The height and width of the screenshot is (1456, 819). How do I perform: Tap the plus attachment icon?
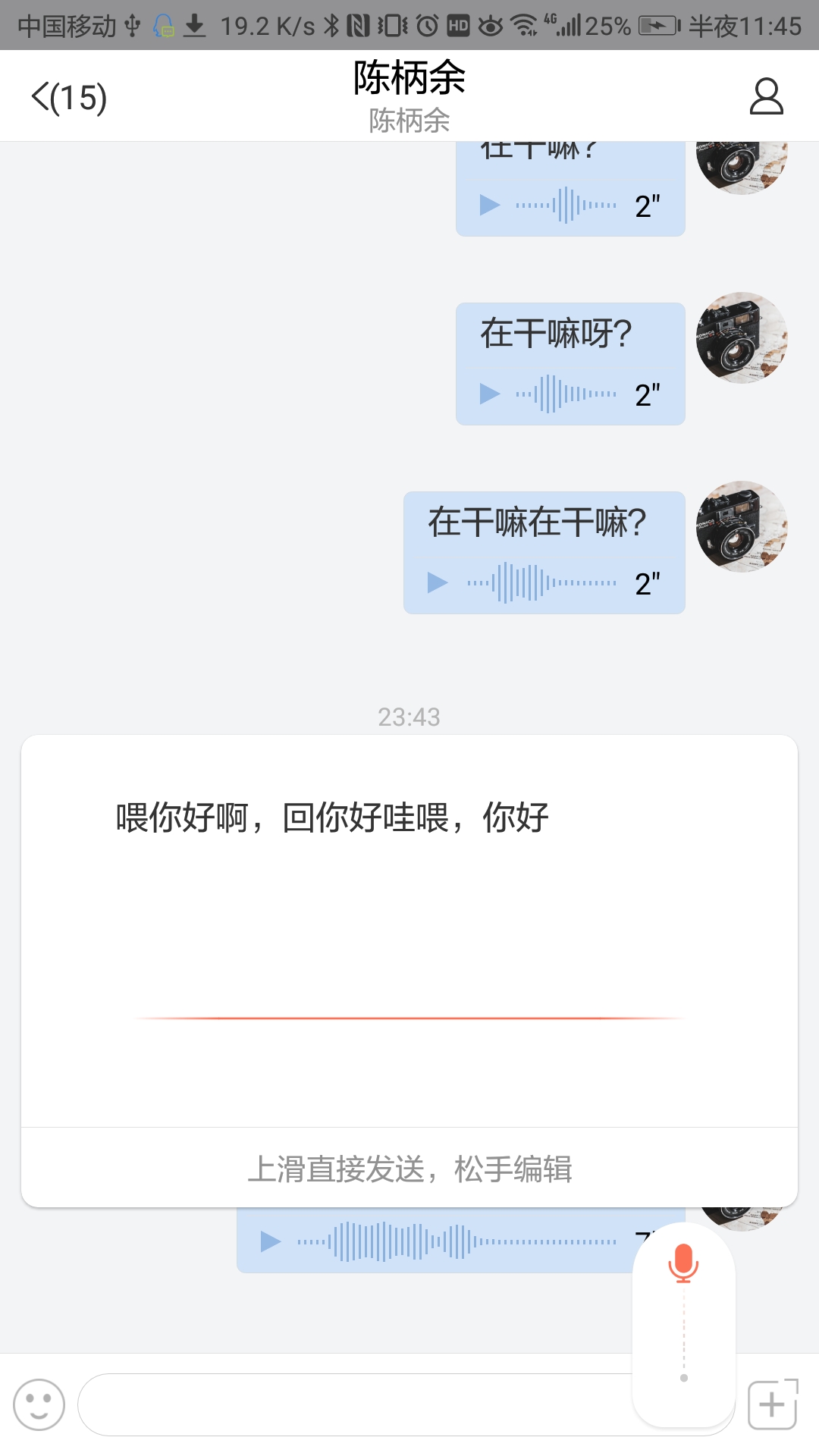(771, 1404)
